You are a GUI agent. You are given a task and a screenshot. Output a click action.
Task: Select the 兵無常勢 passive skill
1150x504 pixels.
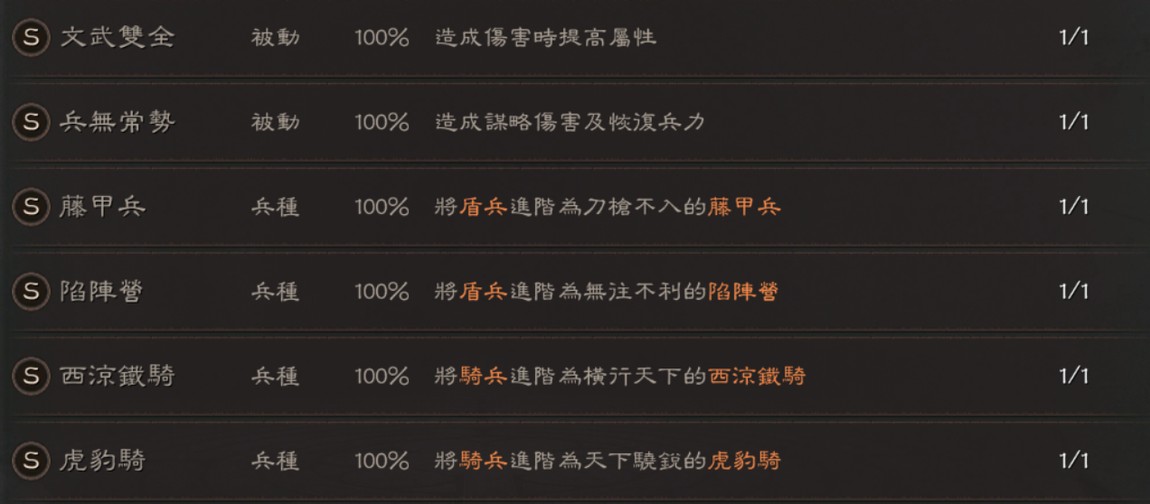(x=117, y=122)
